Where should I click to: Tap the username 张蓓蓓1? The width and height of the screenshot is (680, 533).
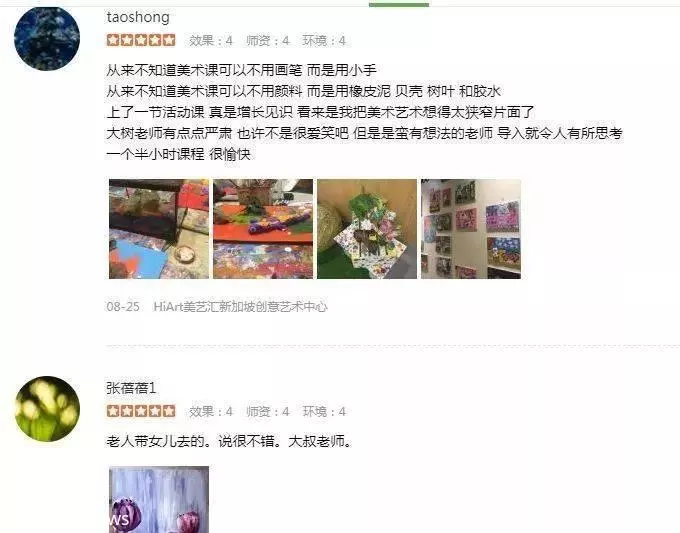pos(131,388)
